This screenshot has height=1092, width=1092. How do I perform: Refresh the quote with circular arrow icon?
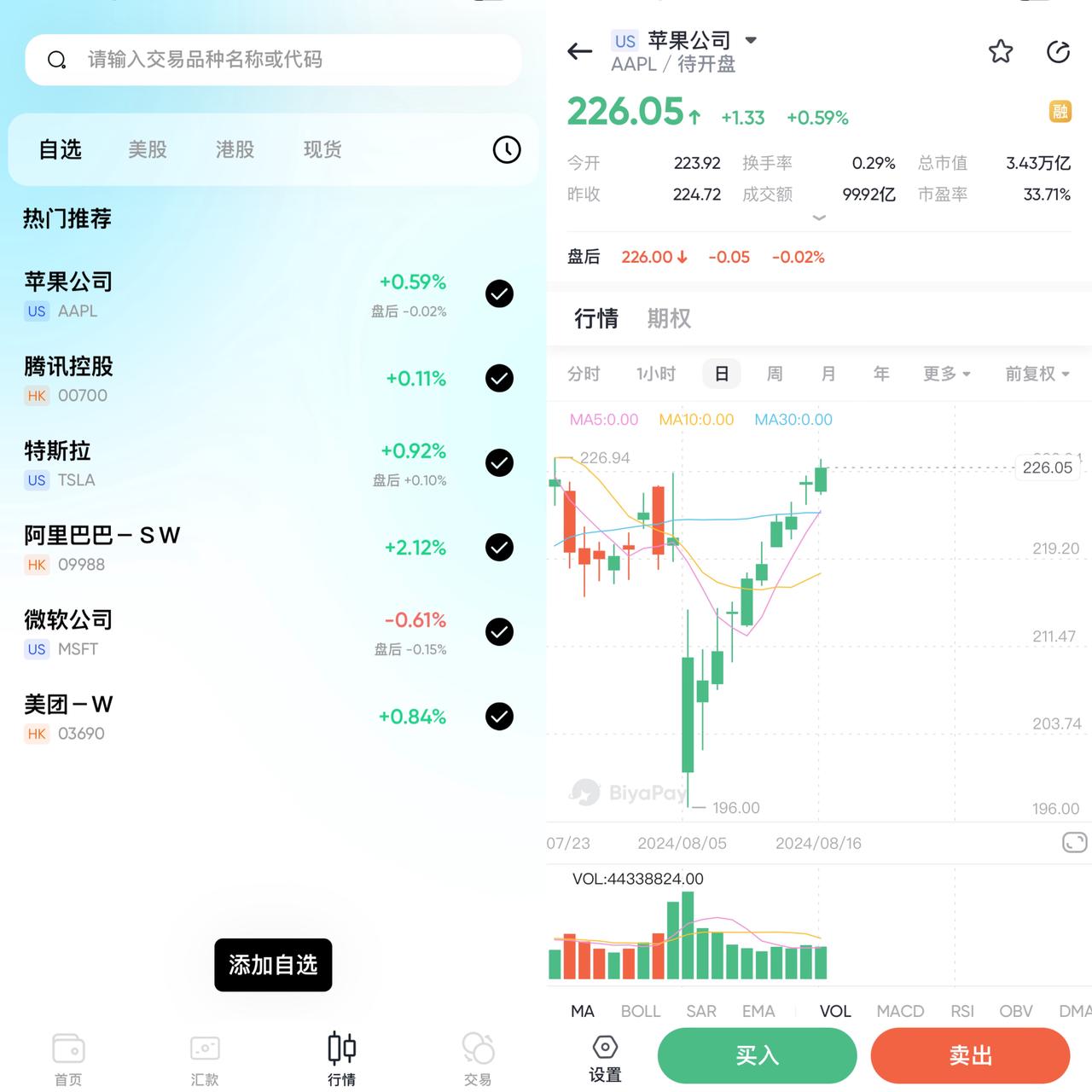1058,52
